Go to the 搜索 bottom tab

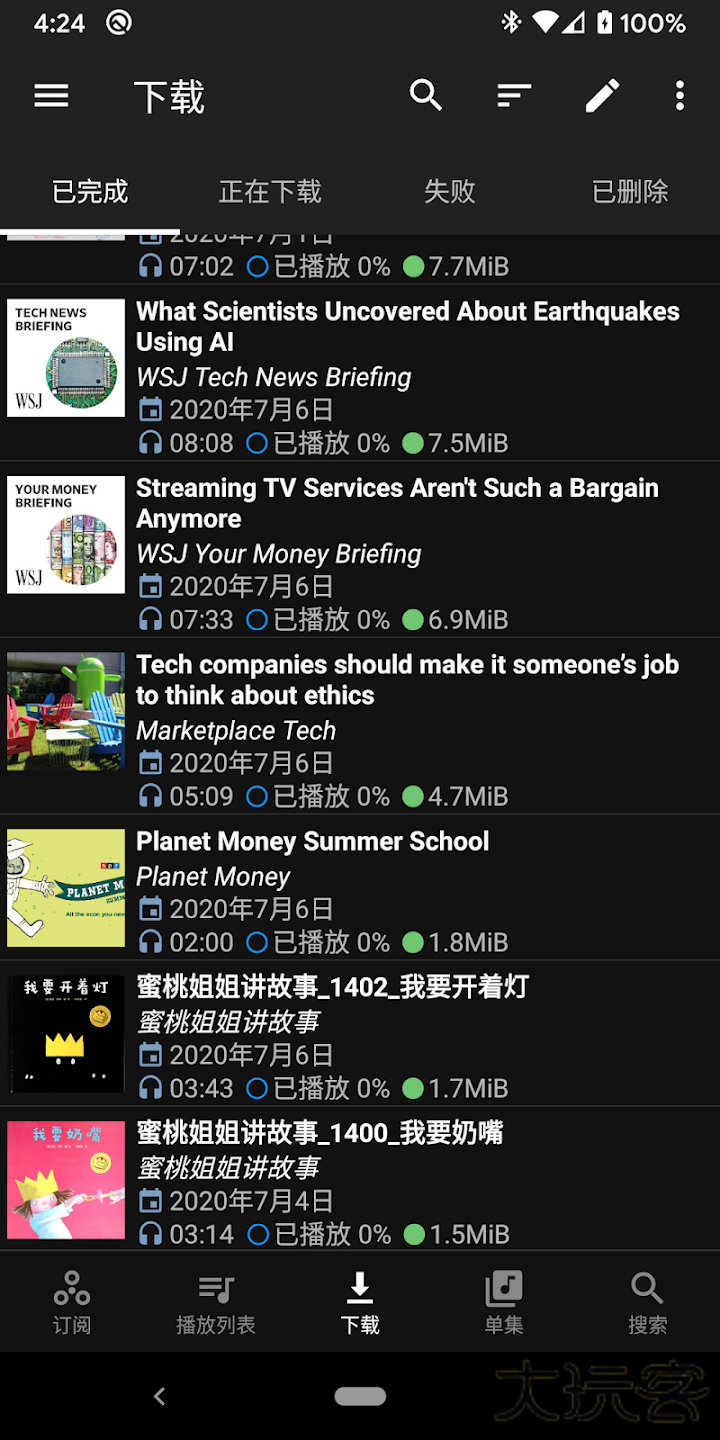[x=647, y=1302]
